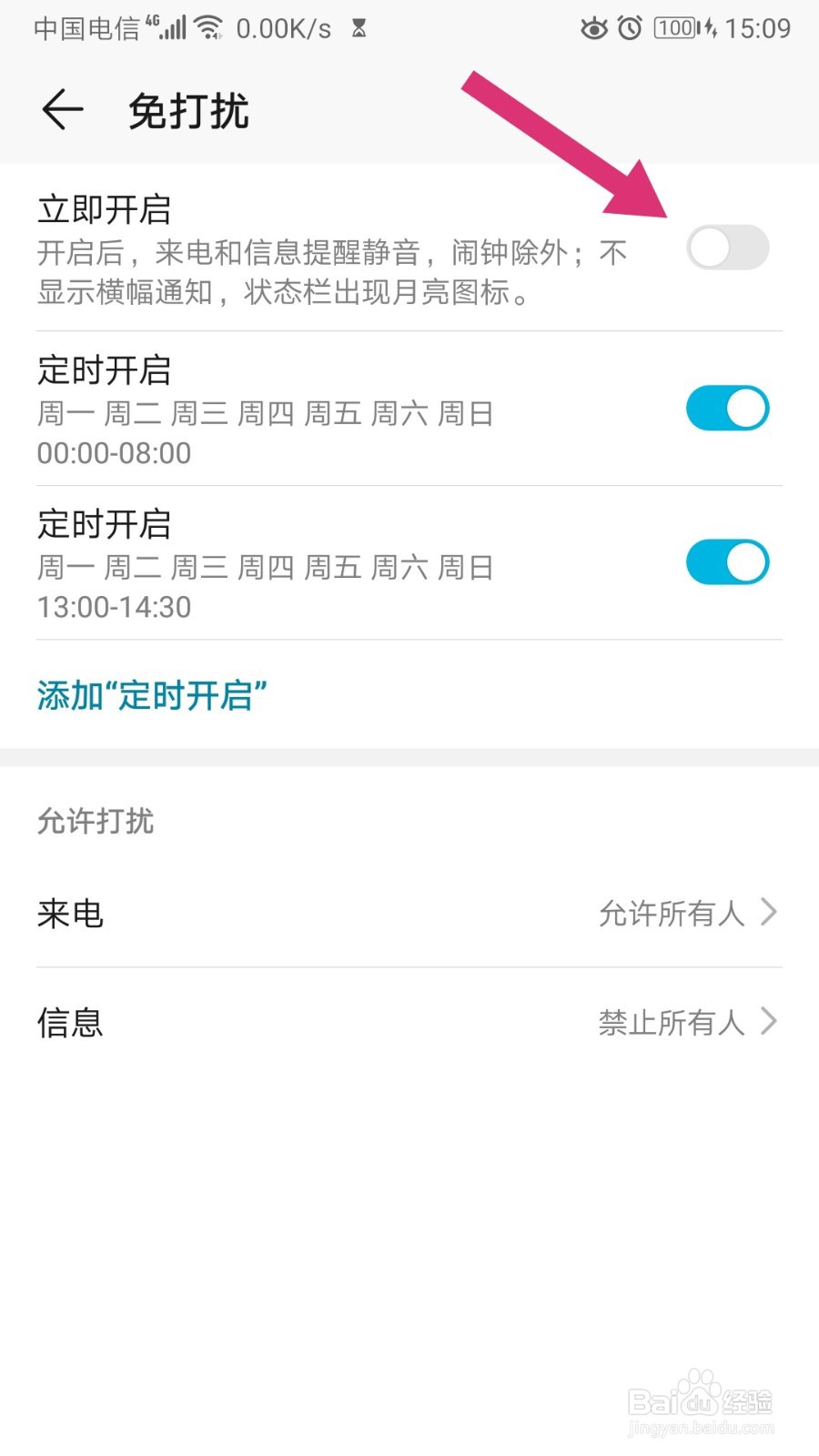Open 信息 allowed senders setting
Screen dimensions: 819x1456
point(409,1022)
